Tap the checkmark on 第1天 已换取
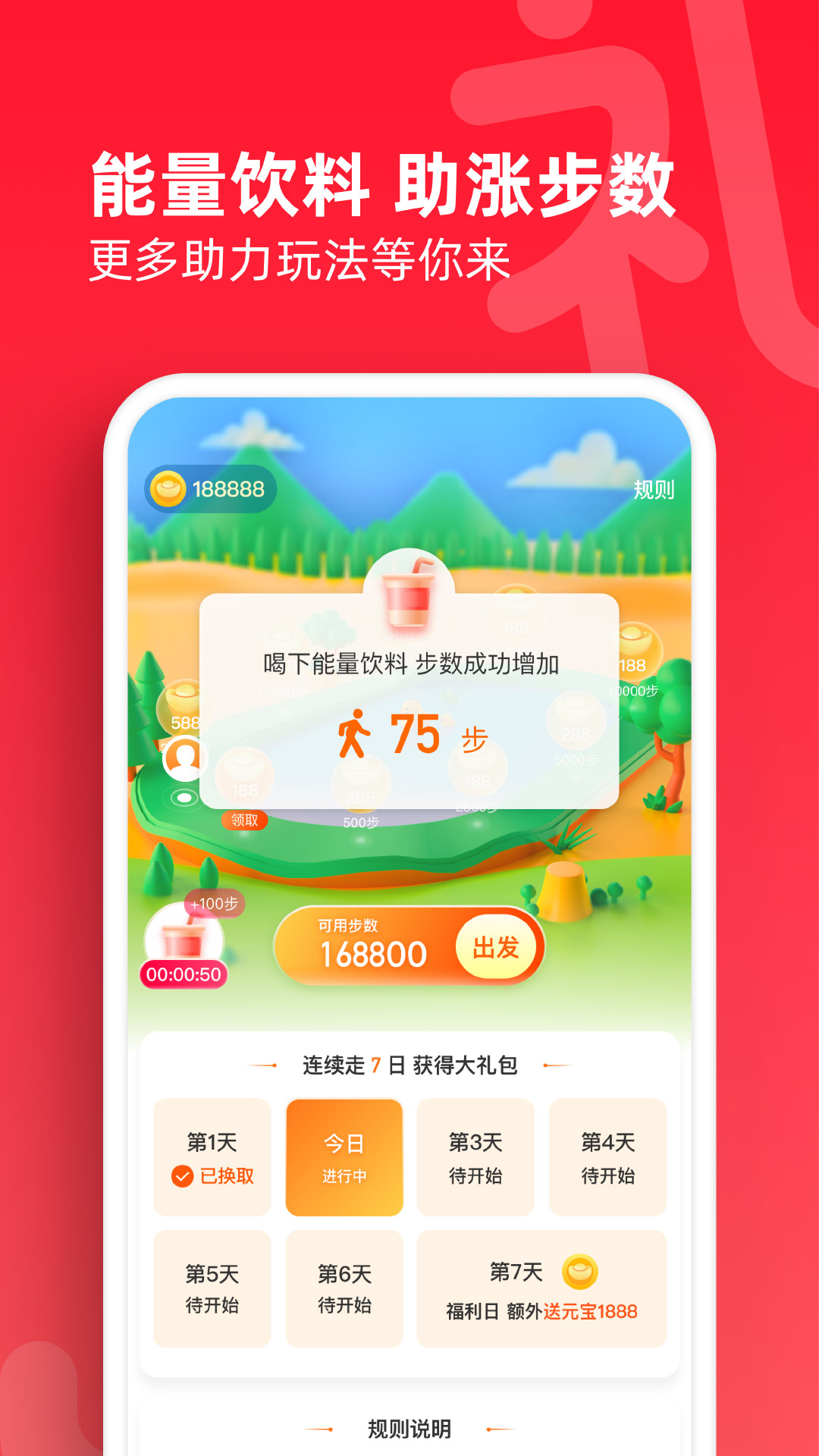Viewport: 819px width, 1456px height. [x=180, y=1175]
